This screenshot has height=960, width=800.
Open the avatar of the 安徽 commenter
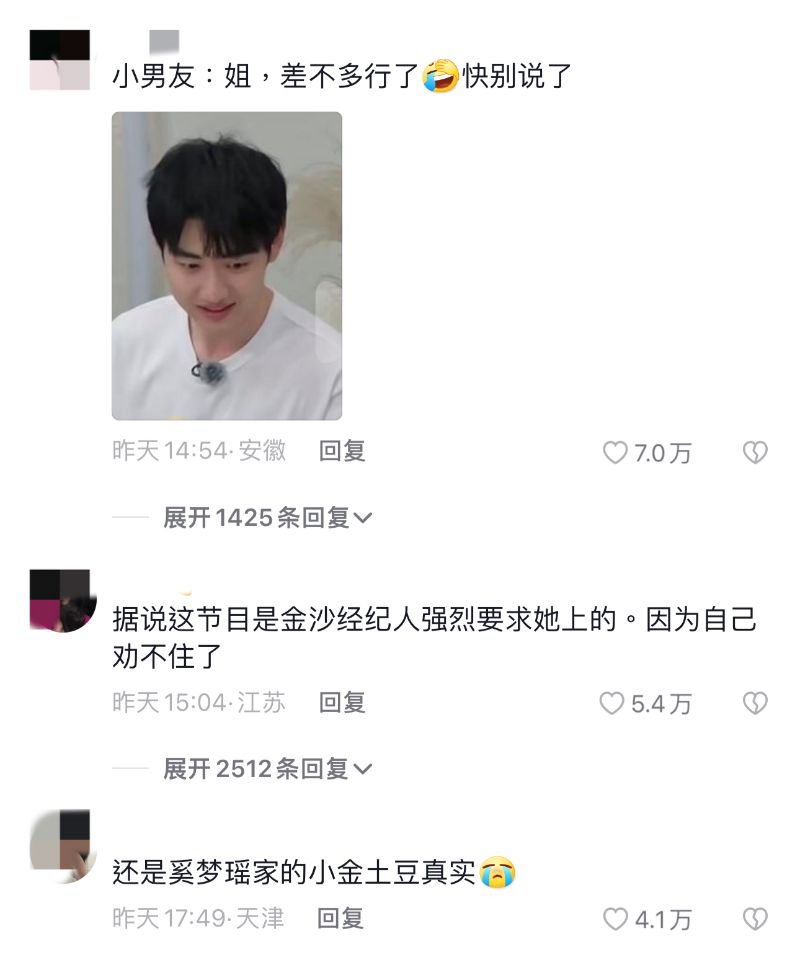click(60, 60)
